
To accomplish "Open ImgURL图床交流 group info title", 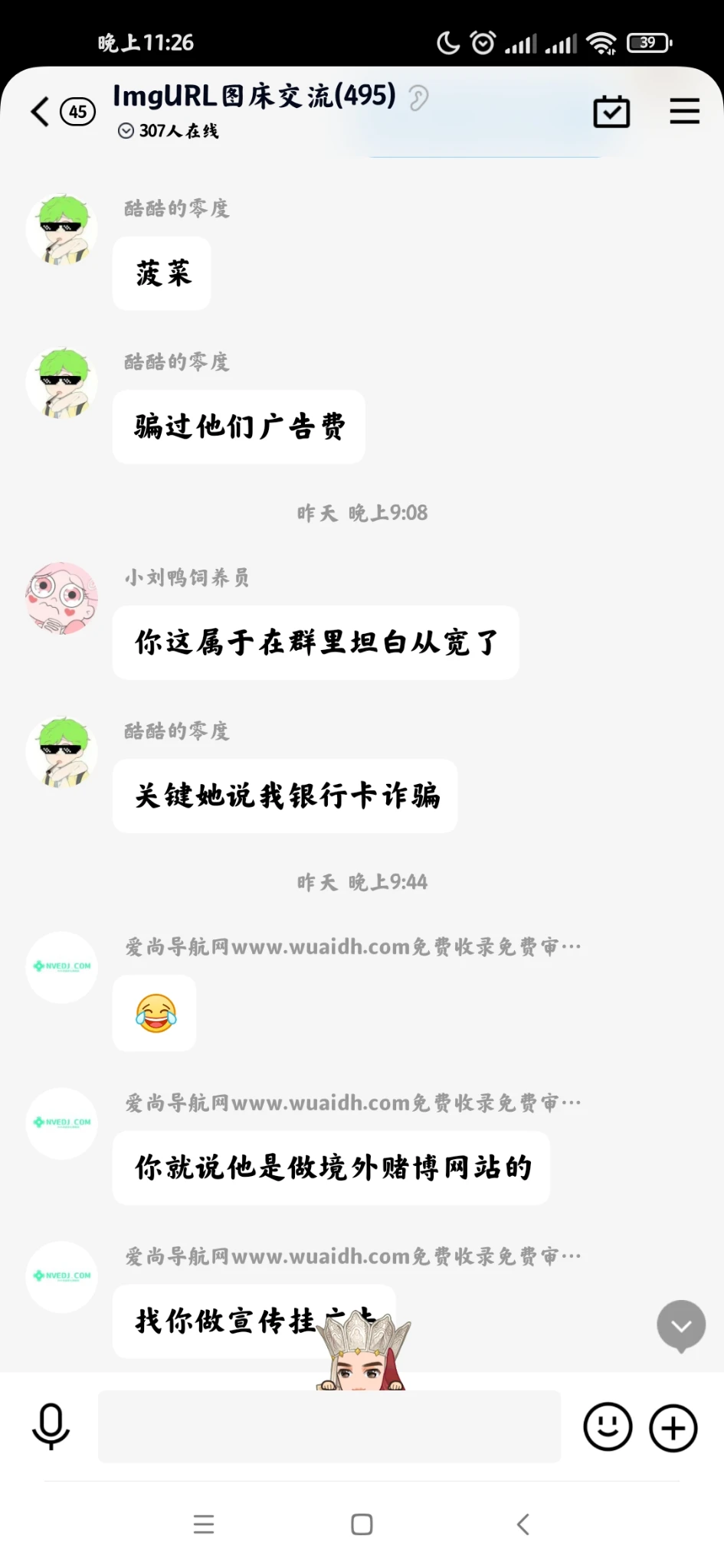I will click(254, 96).
